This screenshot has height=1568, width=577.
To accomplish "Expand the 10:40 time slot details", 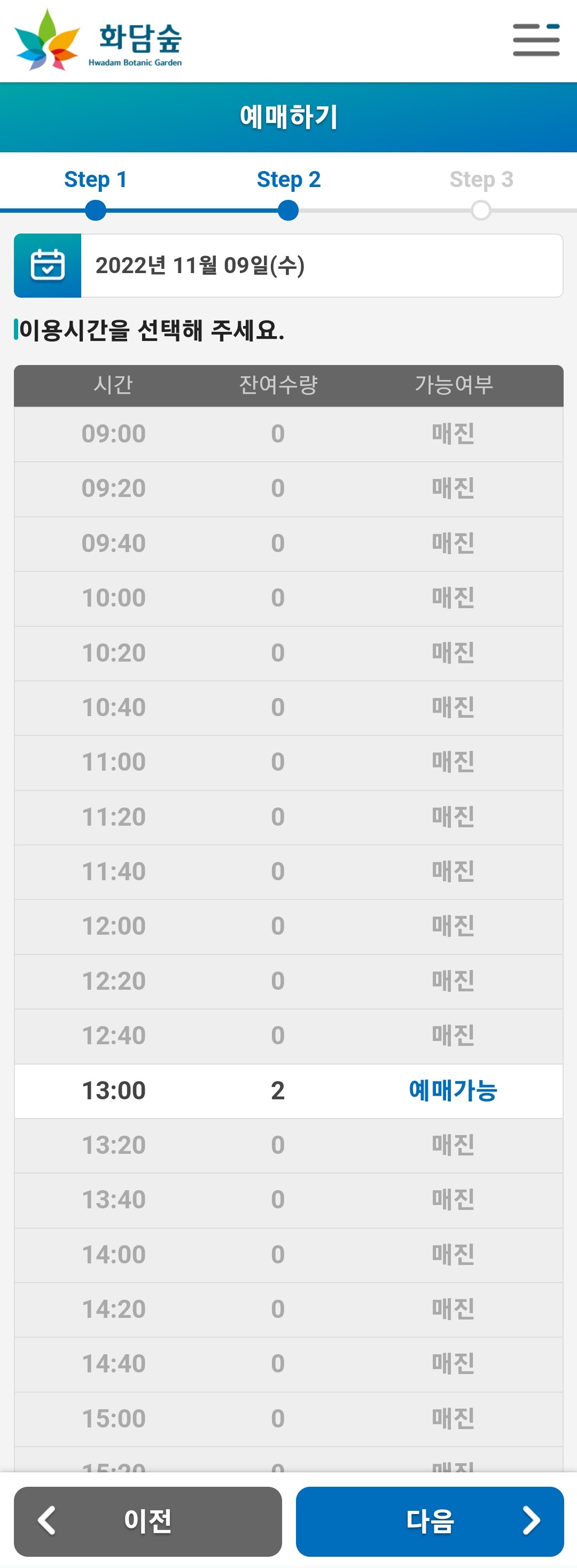I will point(288,707).
